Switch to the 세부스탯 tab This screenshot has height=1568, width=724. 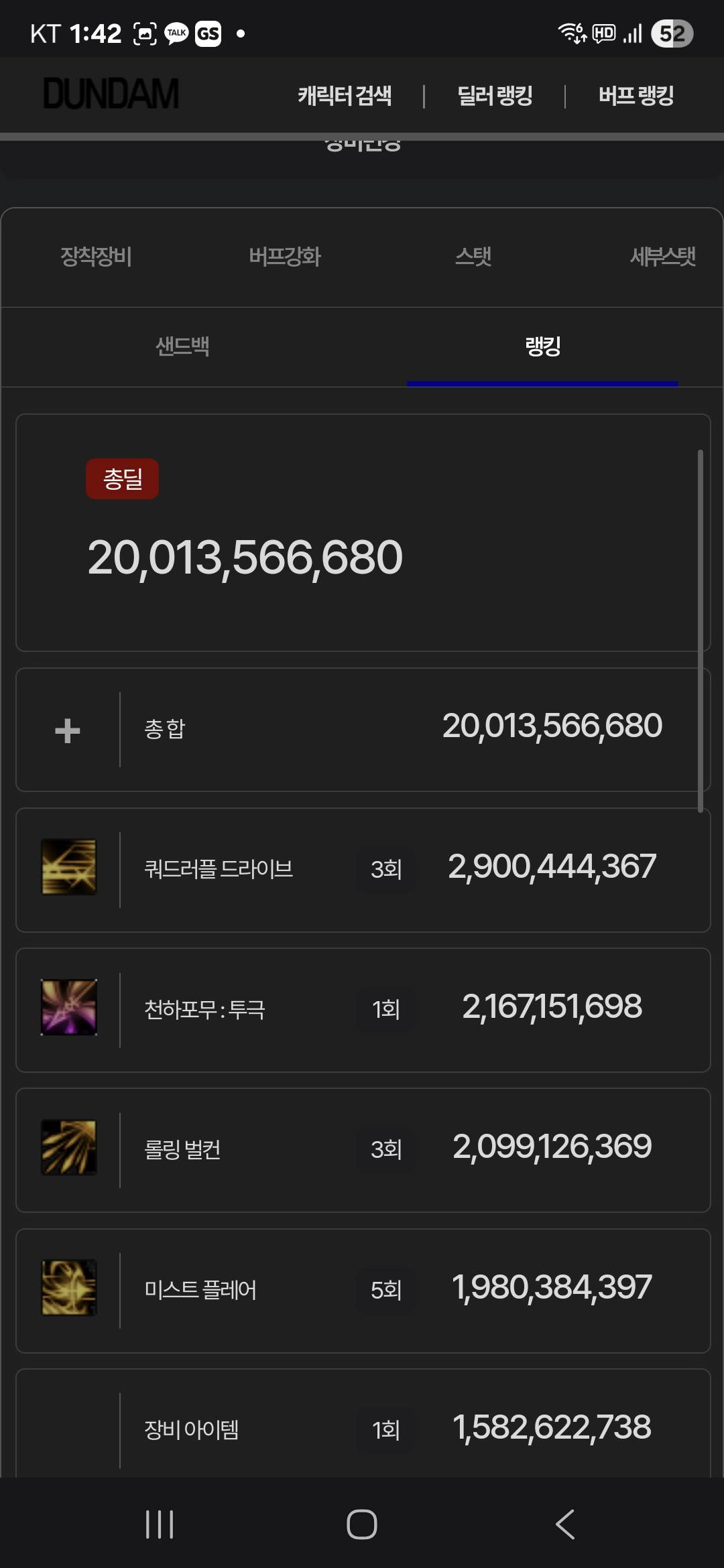662,257
